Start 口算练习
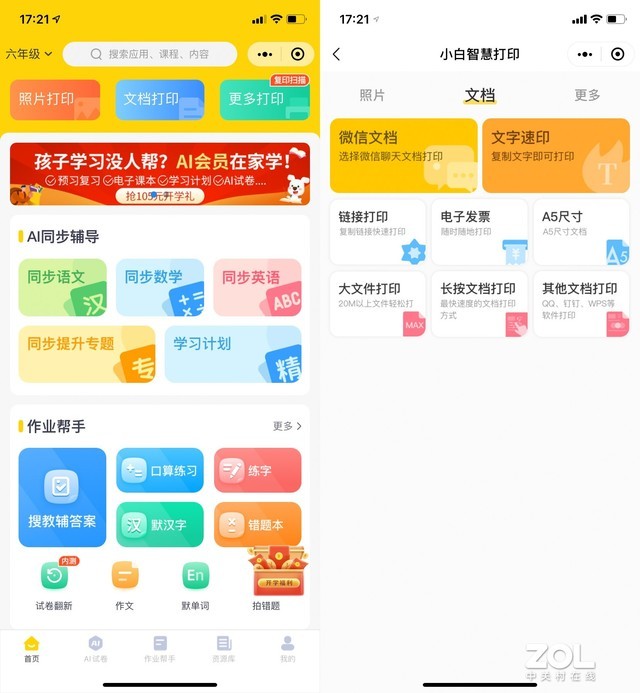Image resolution: width=640 pixels, height=693 pixels. click(159, 470)
